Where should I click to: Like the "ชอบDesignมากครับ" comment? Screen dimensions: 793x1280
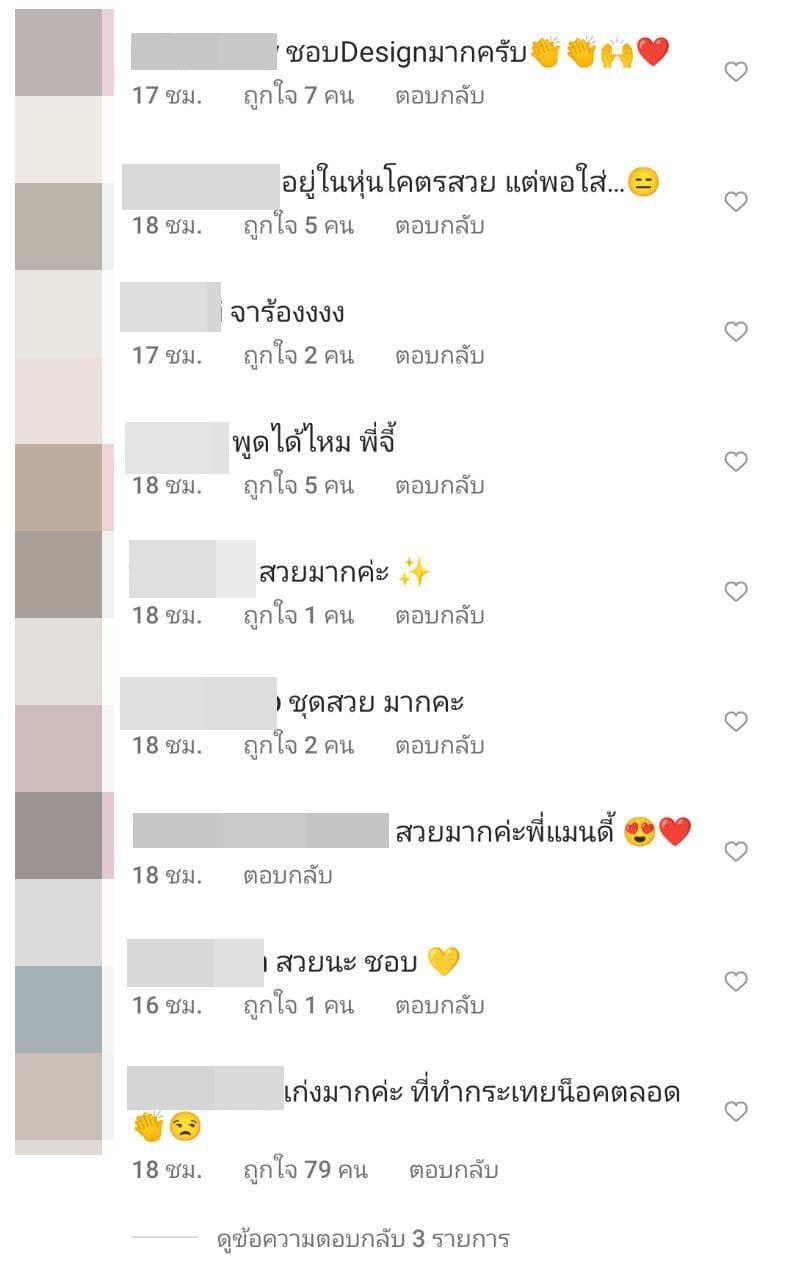[736, 72]
